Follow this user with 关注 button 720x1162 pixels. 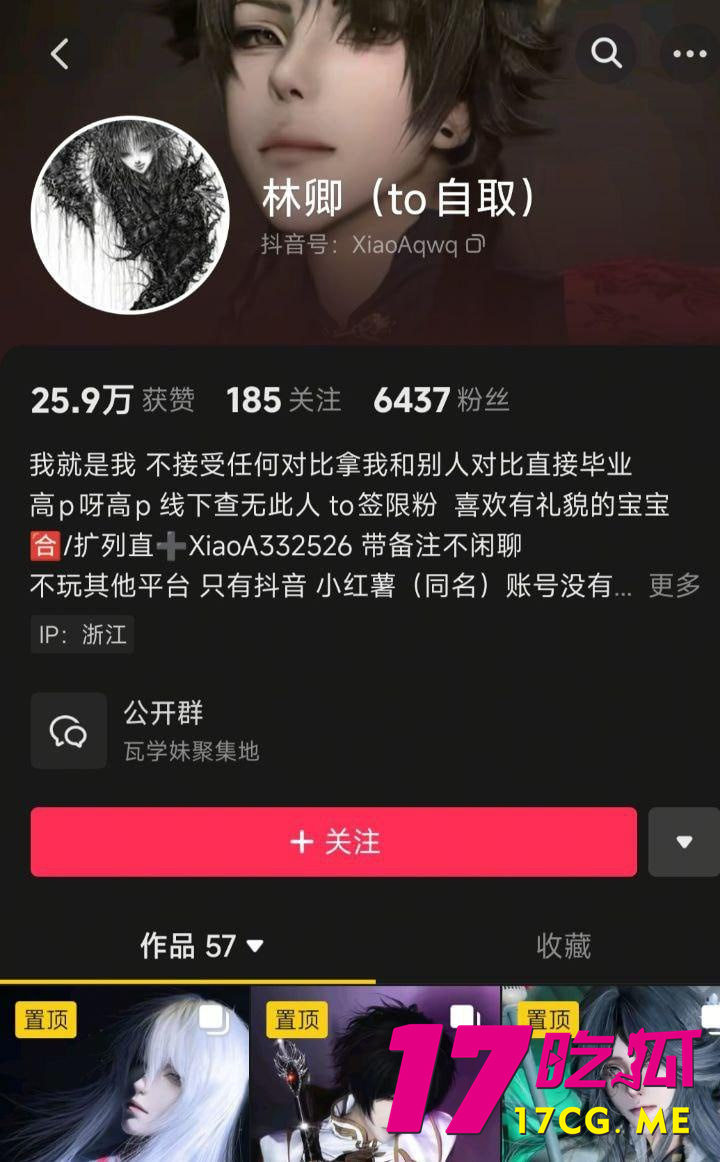[333, 842]
